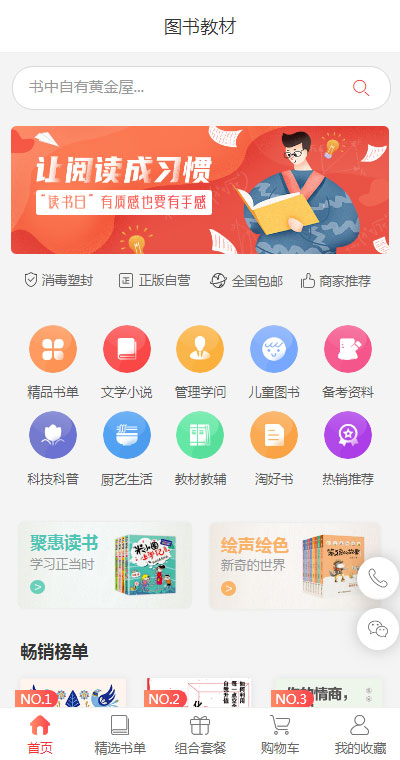Go to the 备考资料 category
This screenshot has height=760, width=400.
348,362
